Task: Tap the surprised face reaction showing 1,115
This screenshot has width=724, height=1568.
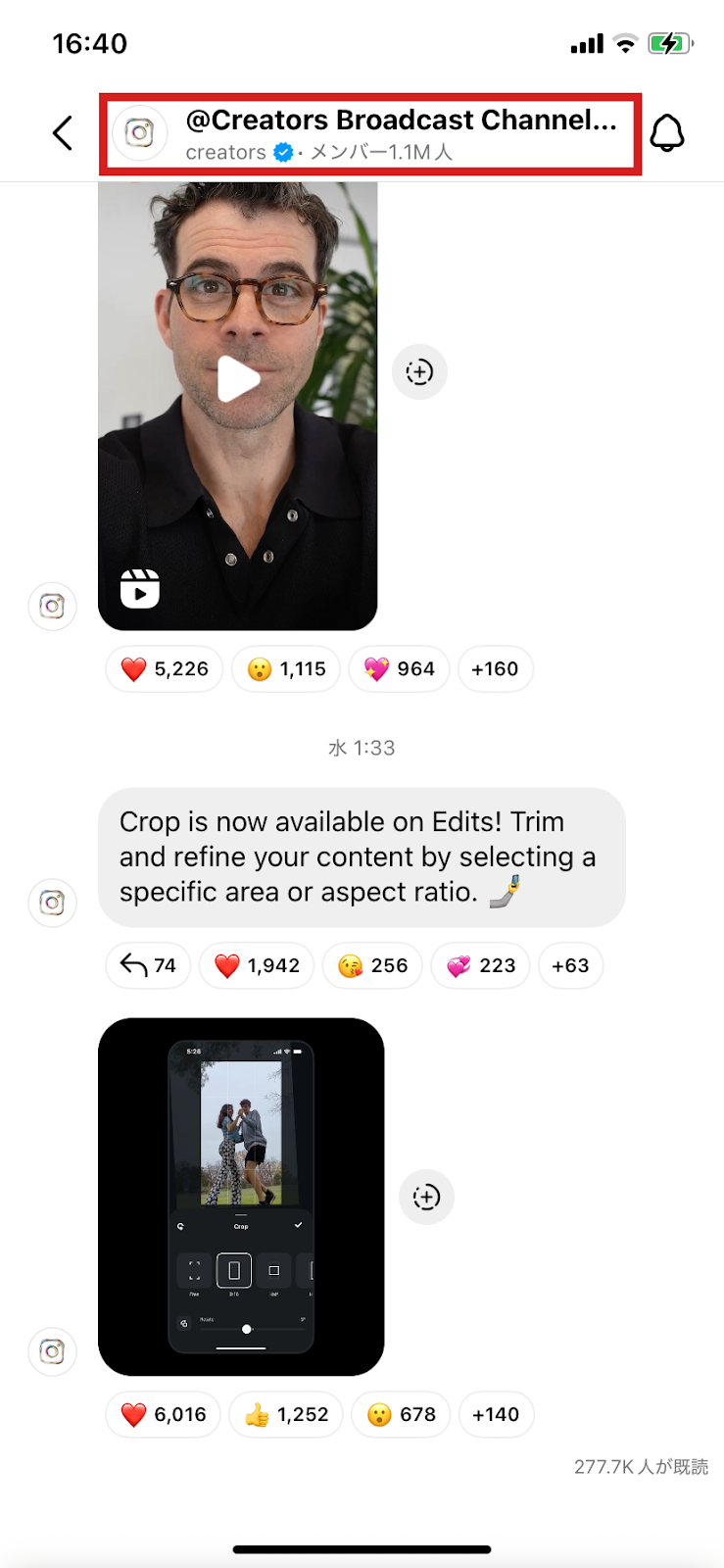Action: 286,669
